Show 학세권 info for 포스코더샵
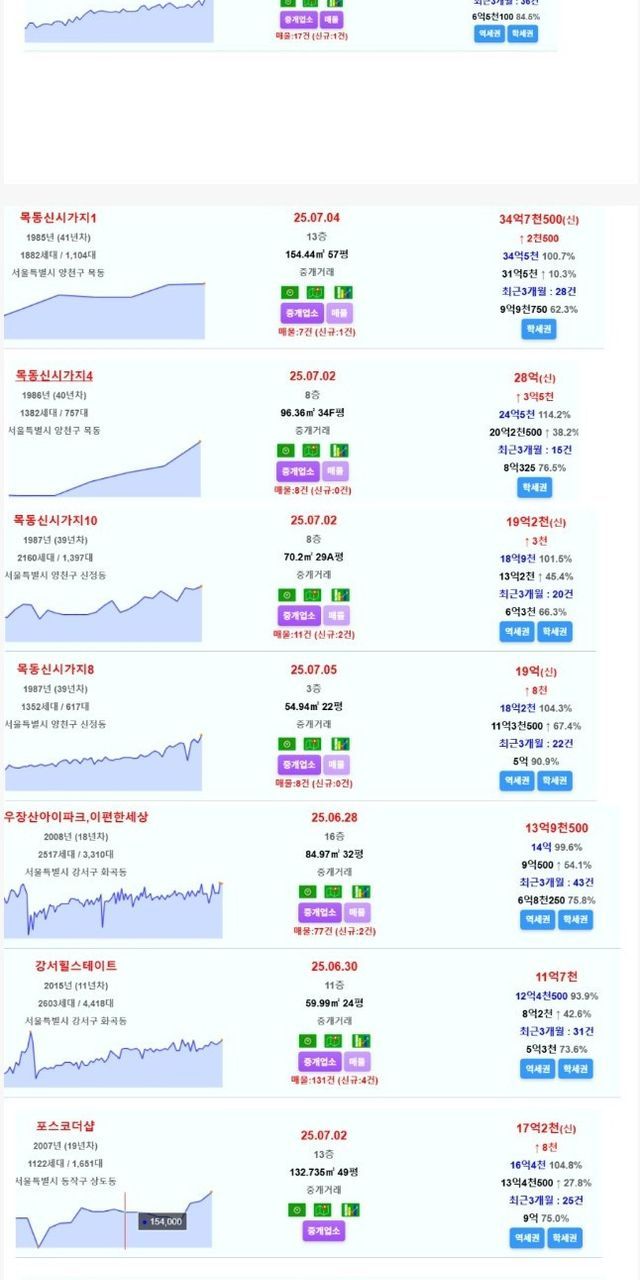Viewport: 640px width, 1280px height. 564,1238
